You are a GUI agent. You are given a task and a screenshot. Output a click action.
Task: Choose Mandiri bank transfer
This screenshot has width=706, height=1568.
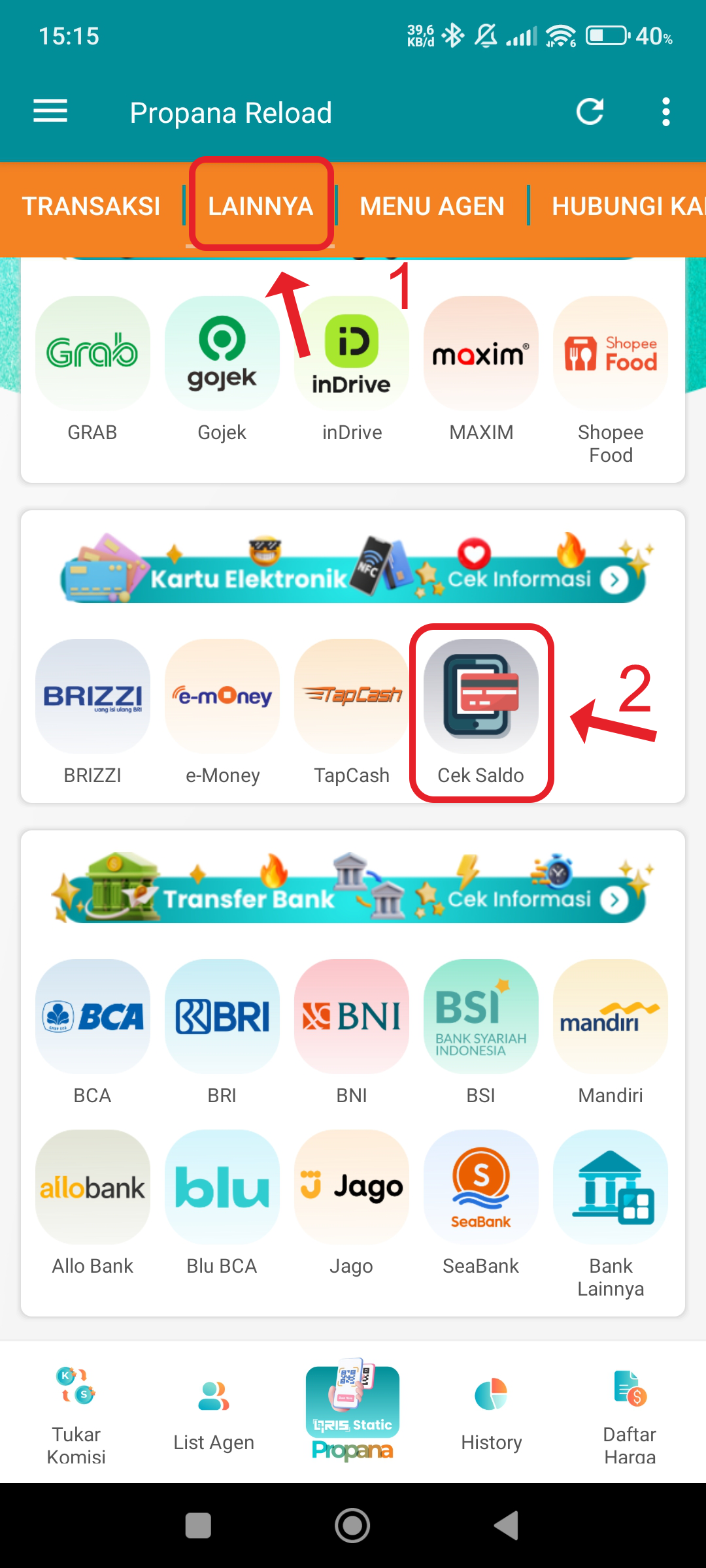pyautogui.click(x=611, y=1032)
